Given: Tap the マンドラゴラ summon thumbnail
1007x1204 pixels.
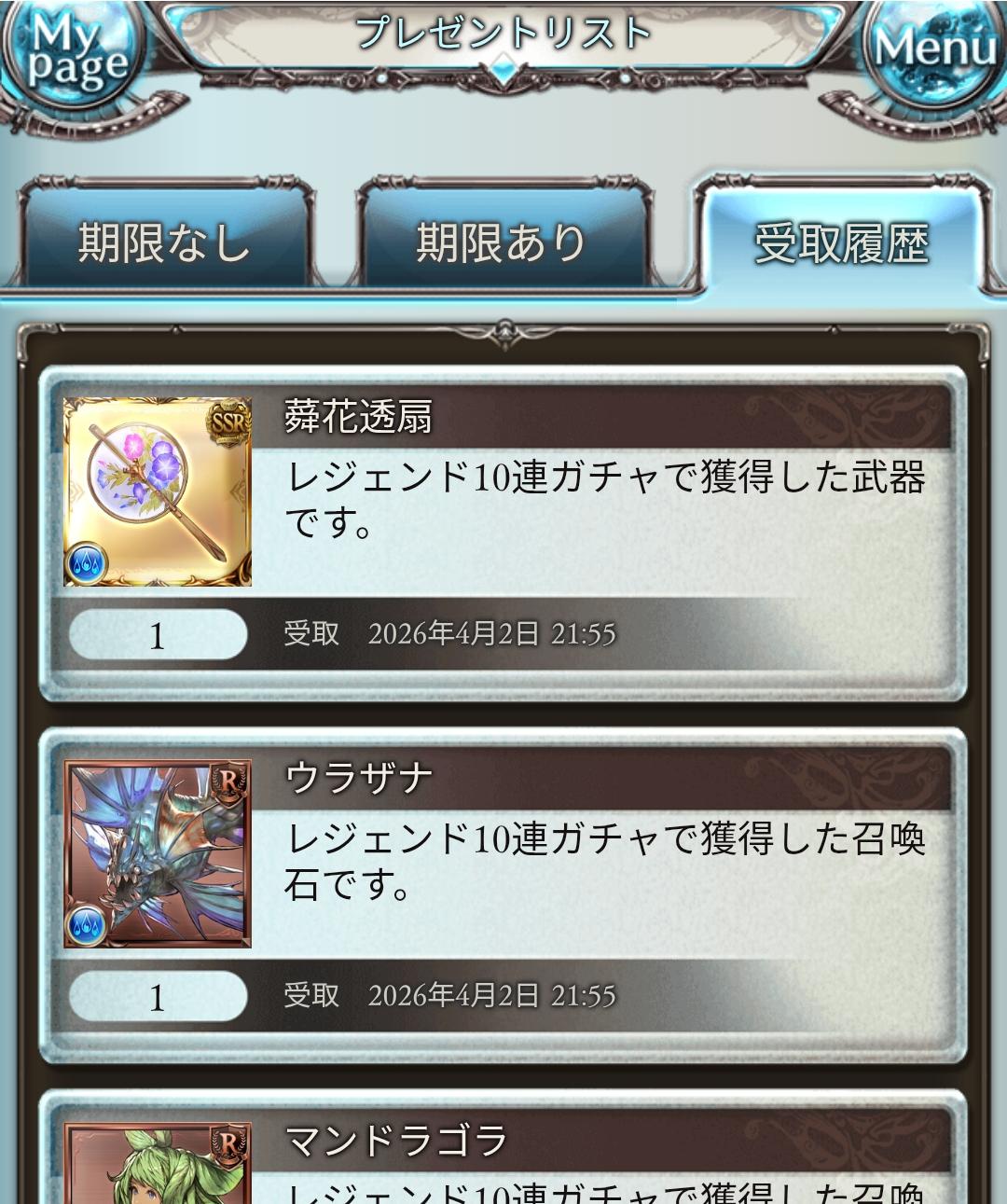Looking at the screenshot, I should click(x=158, y=1164).
